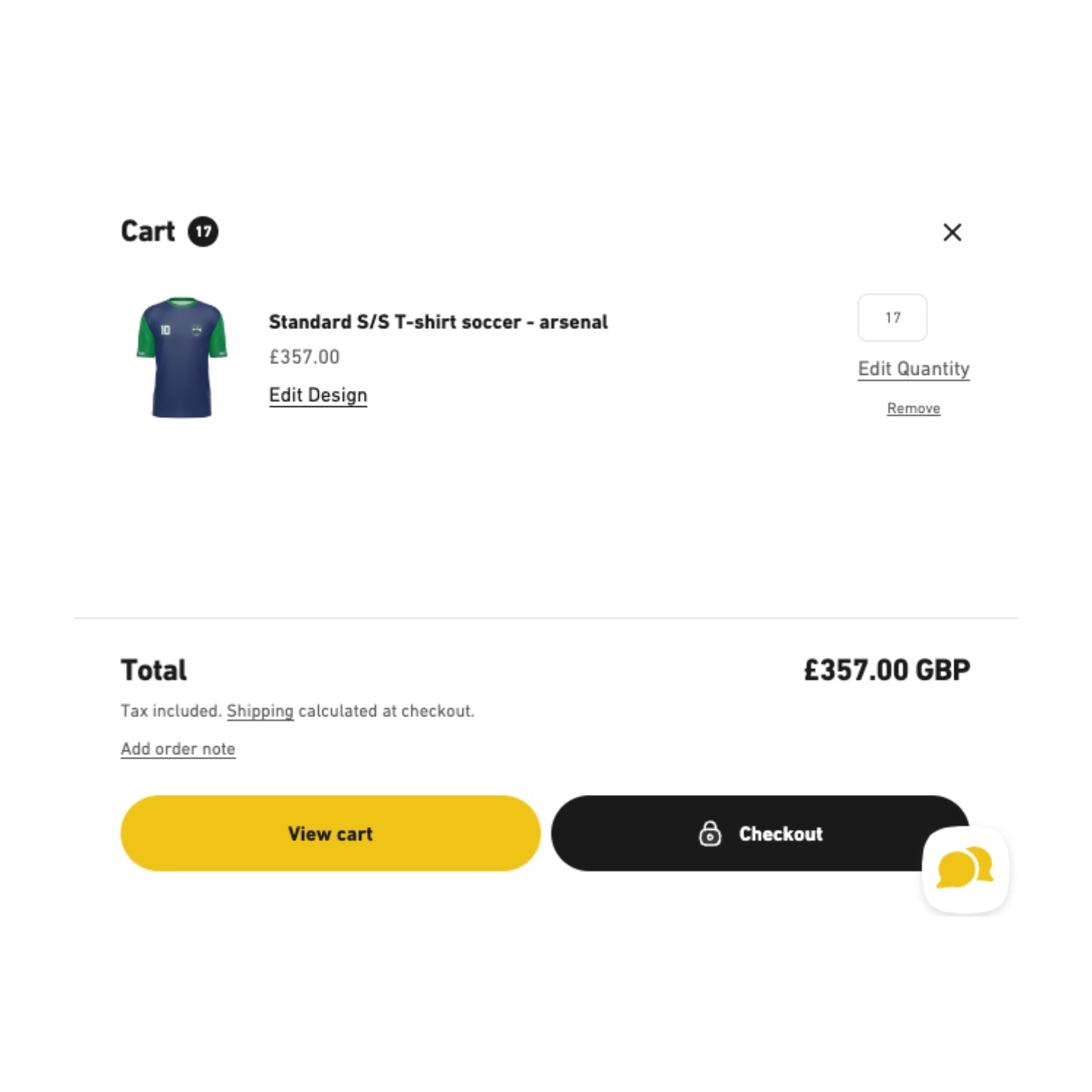Screen dimensions: 1092x1092
Task: Remove the T-shirt from cart
Action: 913,408
